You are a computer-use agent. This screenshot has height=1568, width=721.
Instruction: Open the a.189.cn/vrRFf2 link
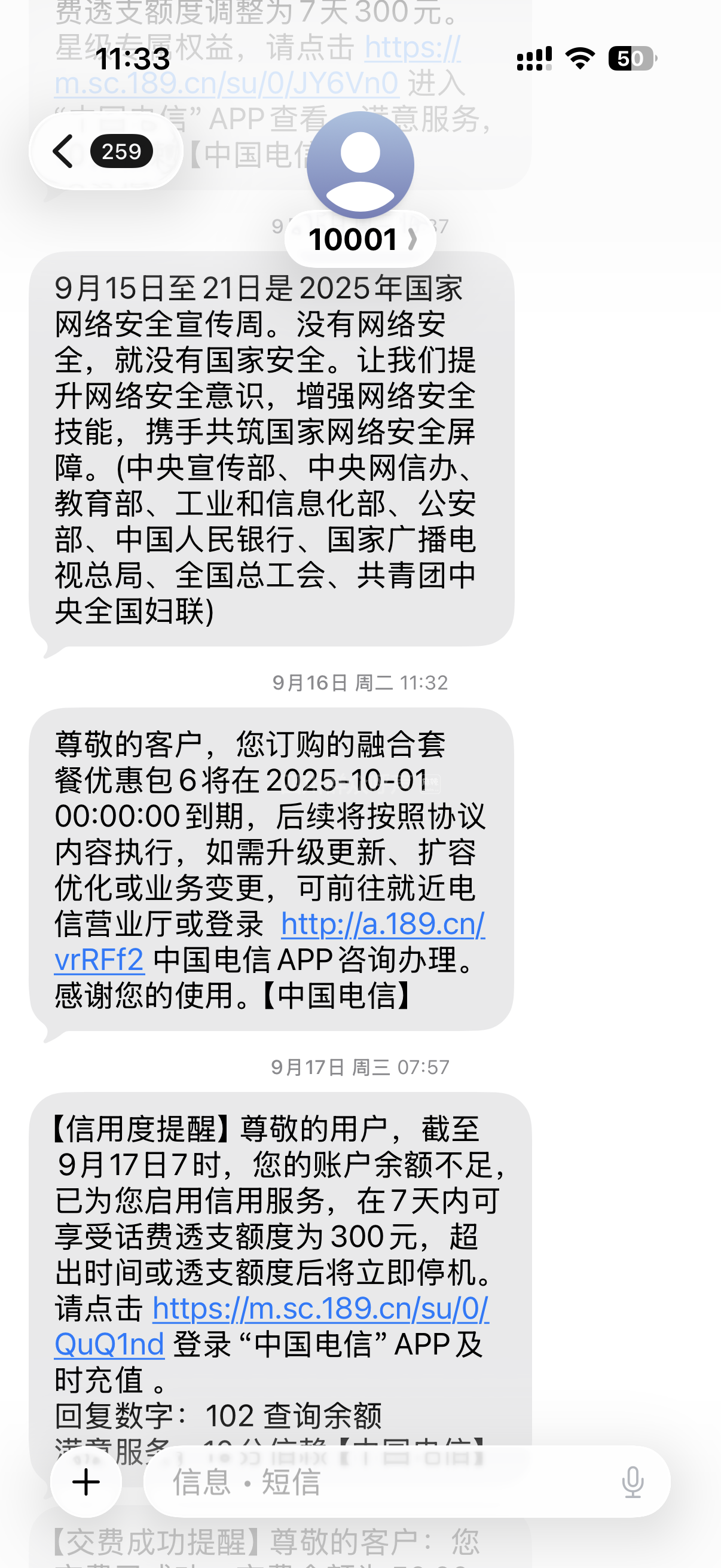tap(382, 924)
